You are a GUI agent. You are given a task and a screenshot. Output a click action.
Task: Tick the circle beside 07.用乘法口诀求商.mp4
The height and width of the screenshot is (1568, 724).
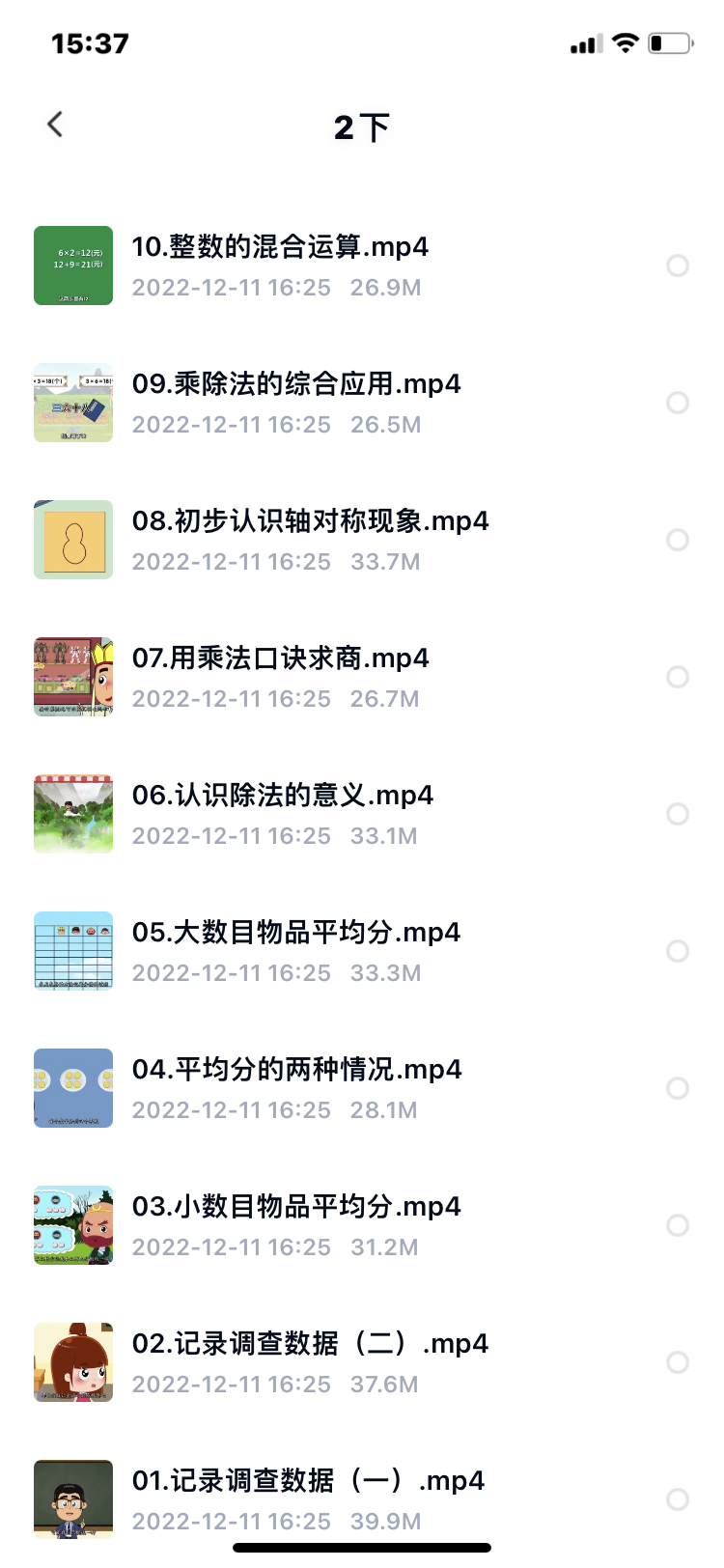click(678, 677)
